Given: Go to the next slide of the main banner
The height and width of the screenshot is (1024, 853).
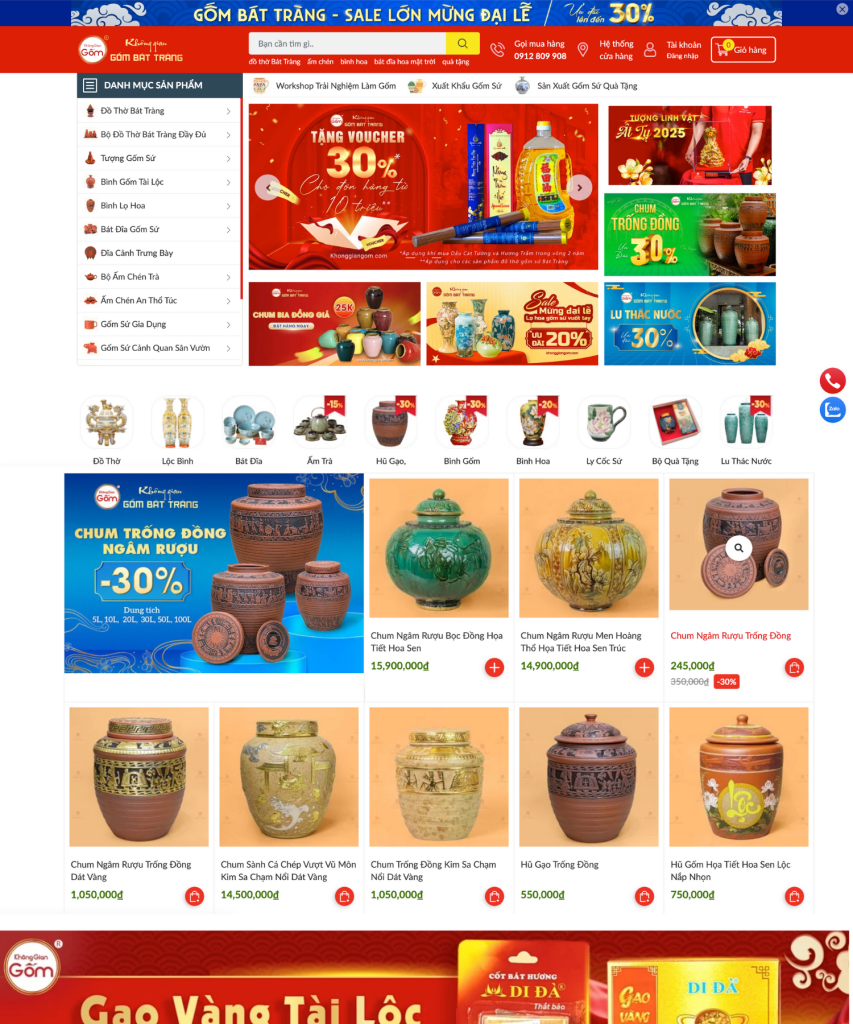Looking at the screenshot, I should click(x=579, y=187).
